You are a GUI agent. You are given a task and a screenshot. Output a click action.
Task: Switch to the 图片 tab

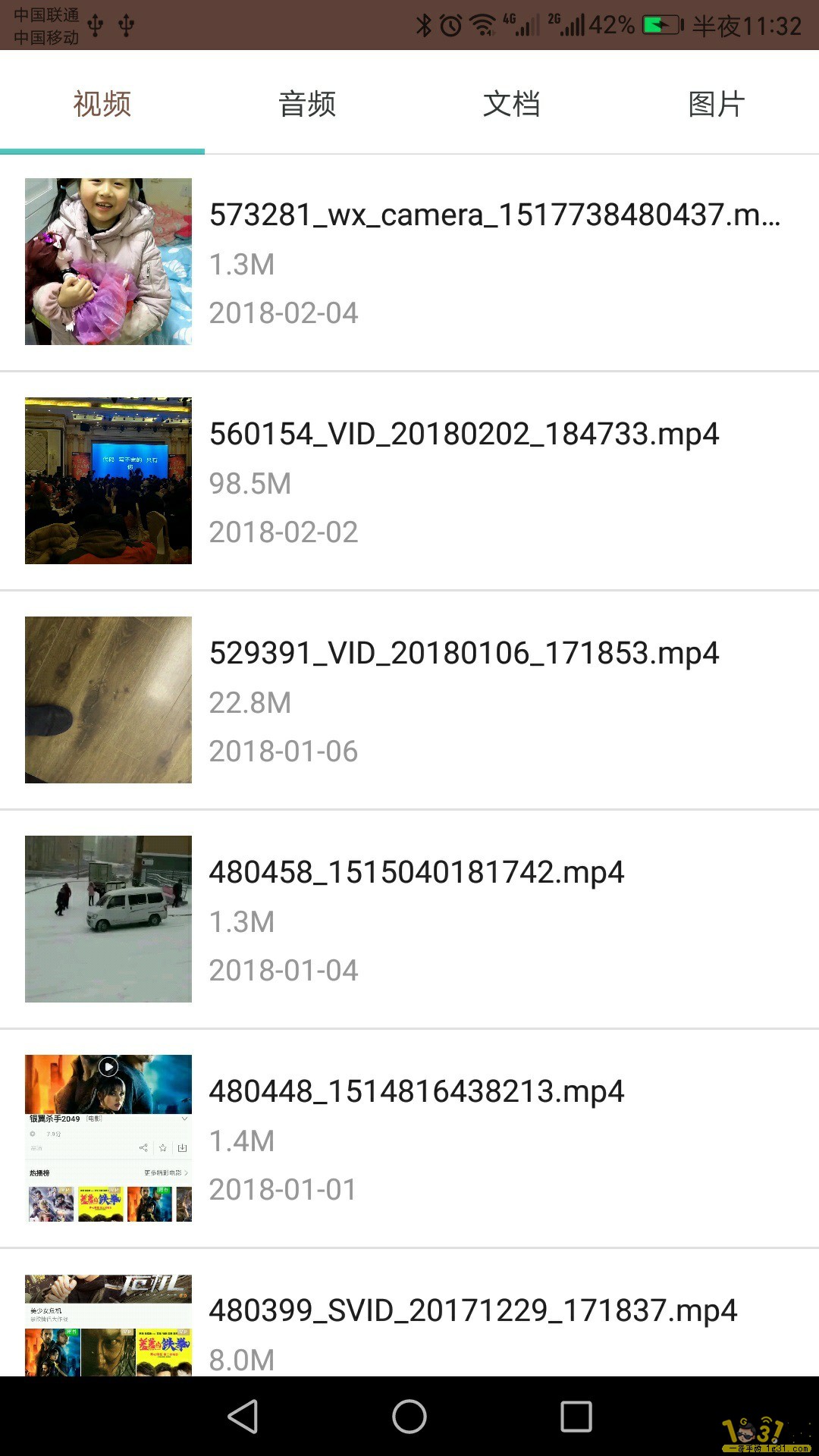click(x=717, y=104)
